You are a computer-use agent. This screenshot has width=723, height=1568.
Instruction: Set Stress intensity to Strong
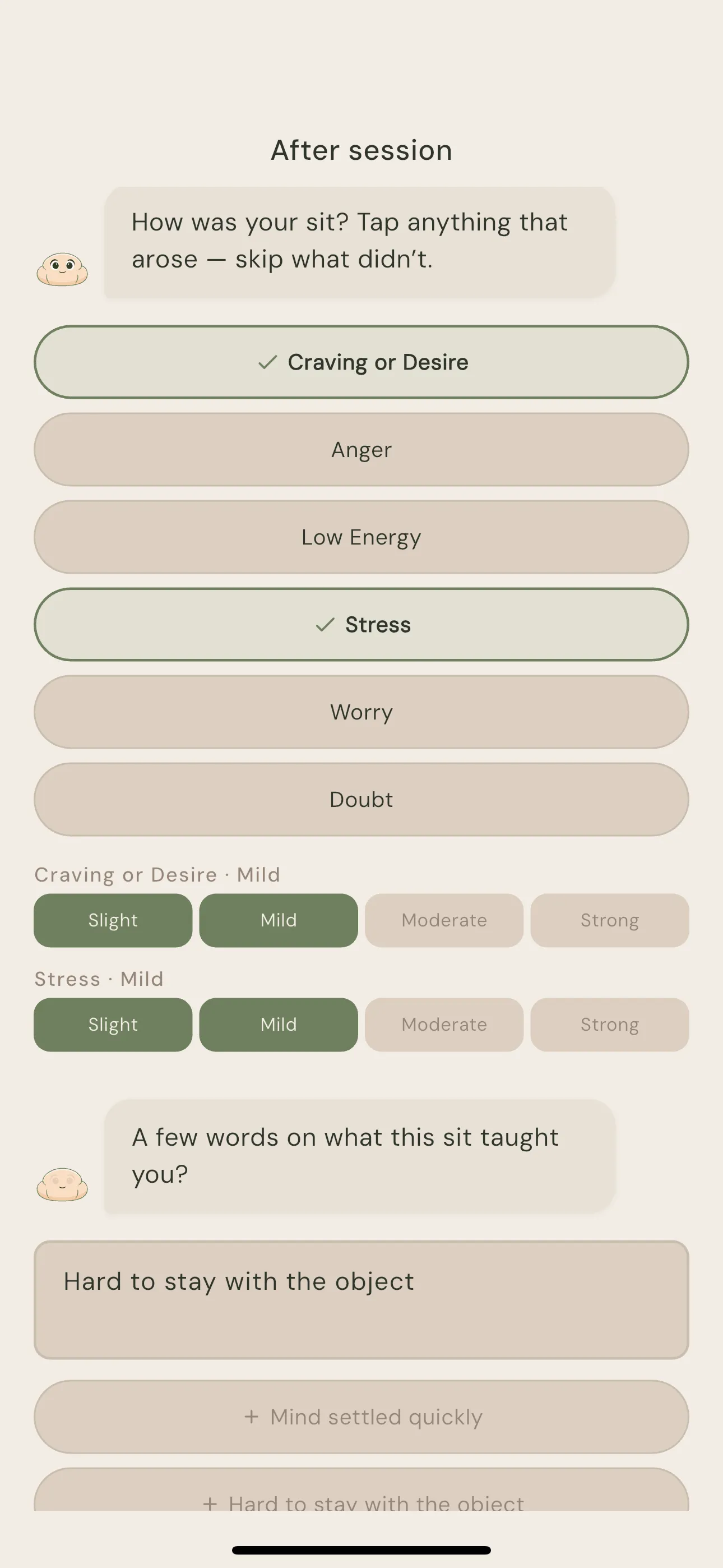pyautogui.click(x=610, y=1025)
